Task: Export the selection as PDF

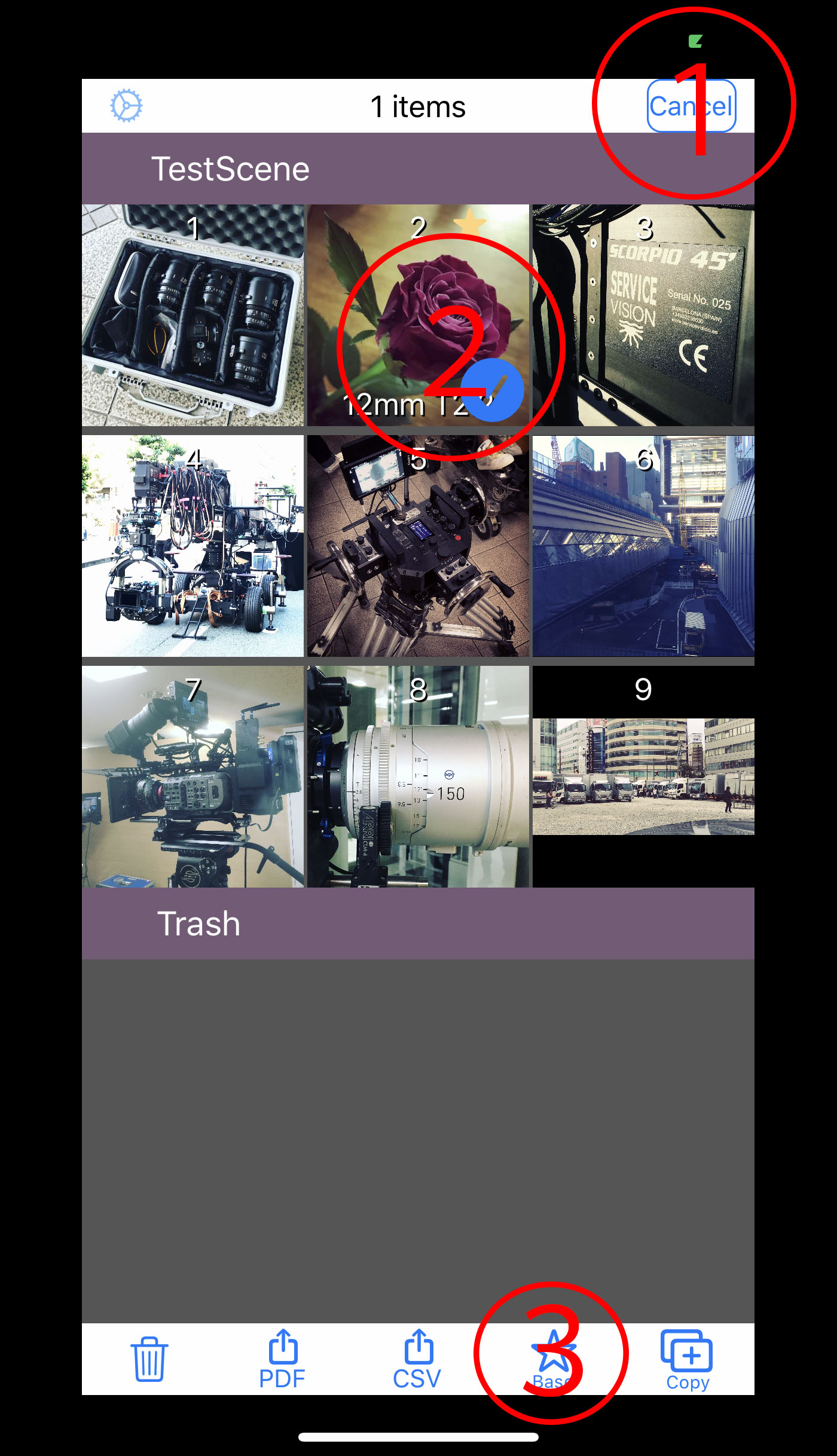Action: pyautogui.click(x=282, y=1359)
